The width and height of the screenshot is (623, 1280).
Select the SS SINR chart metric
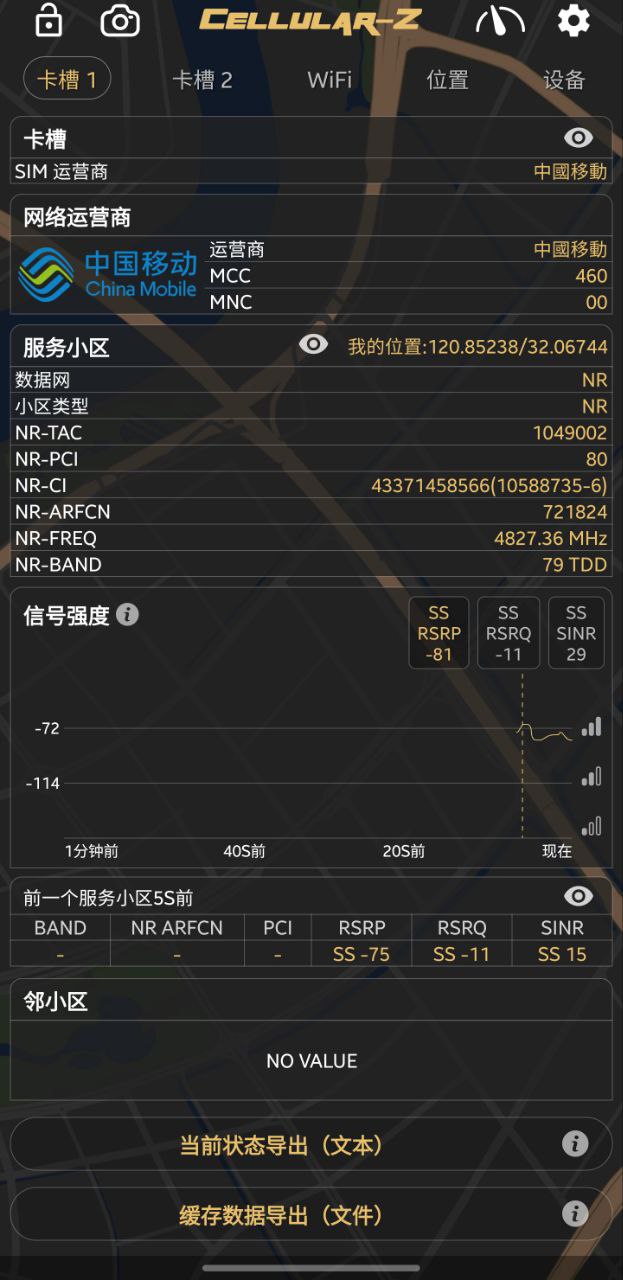[576, 633]
